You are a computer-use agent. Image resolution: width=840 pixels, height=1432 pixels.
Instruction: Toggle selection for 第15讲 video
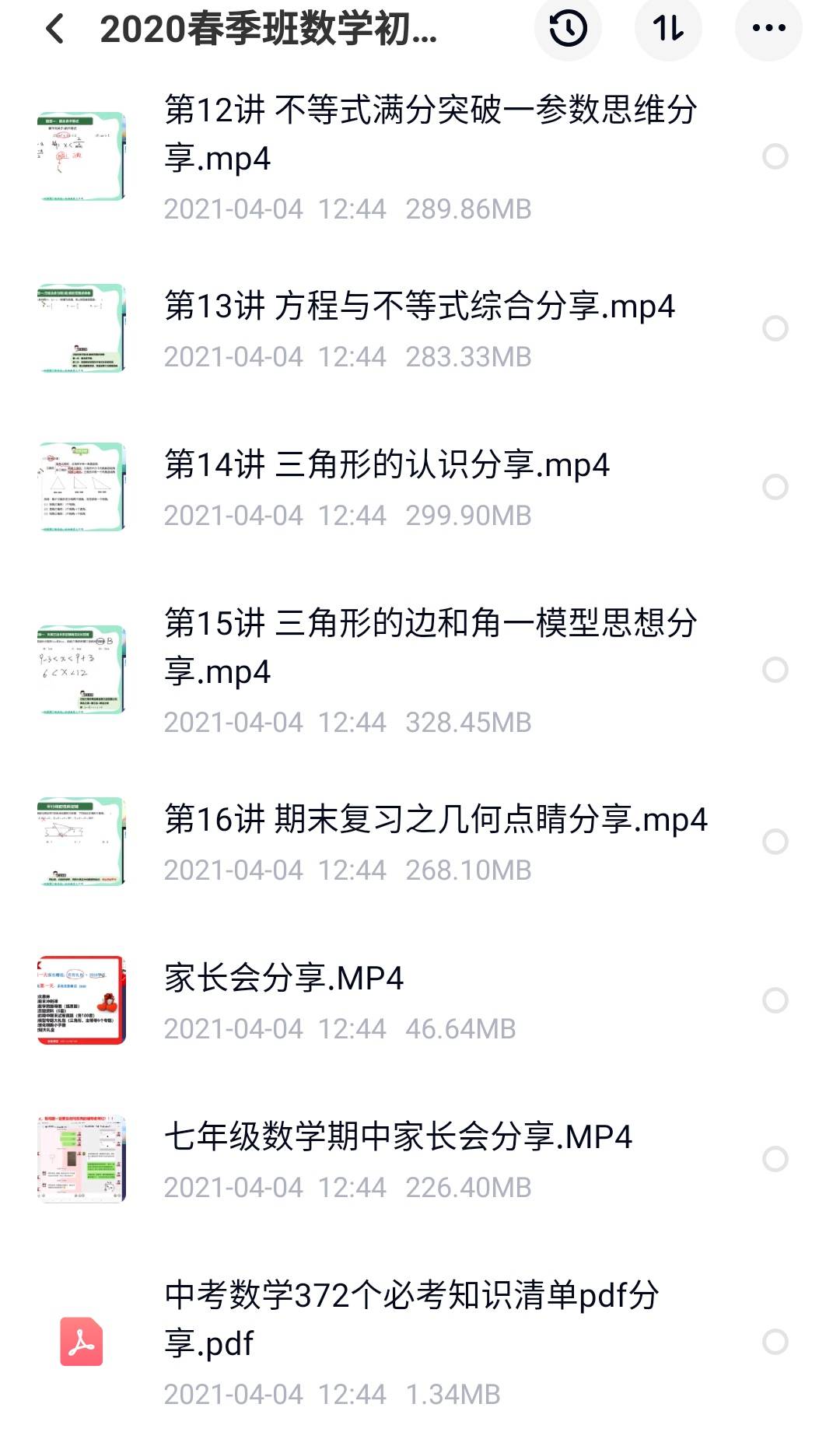point(774,669)
